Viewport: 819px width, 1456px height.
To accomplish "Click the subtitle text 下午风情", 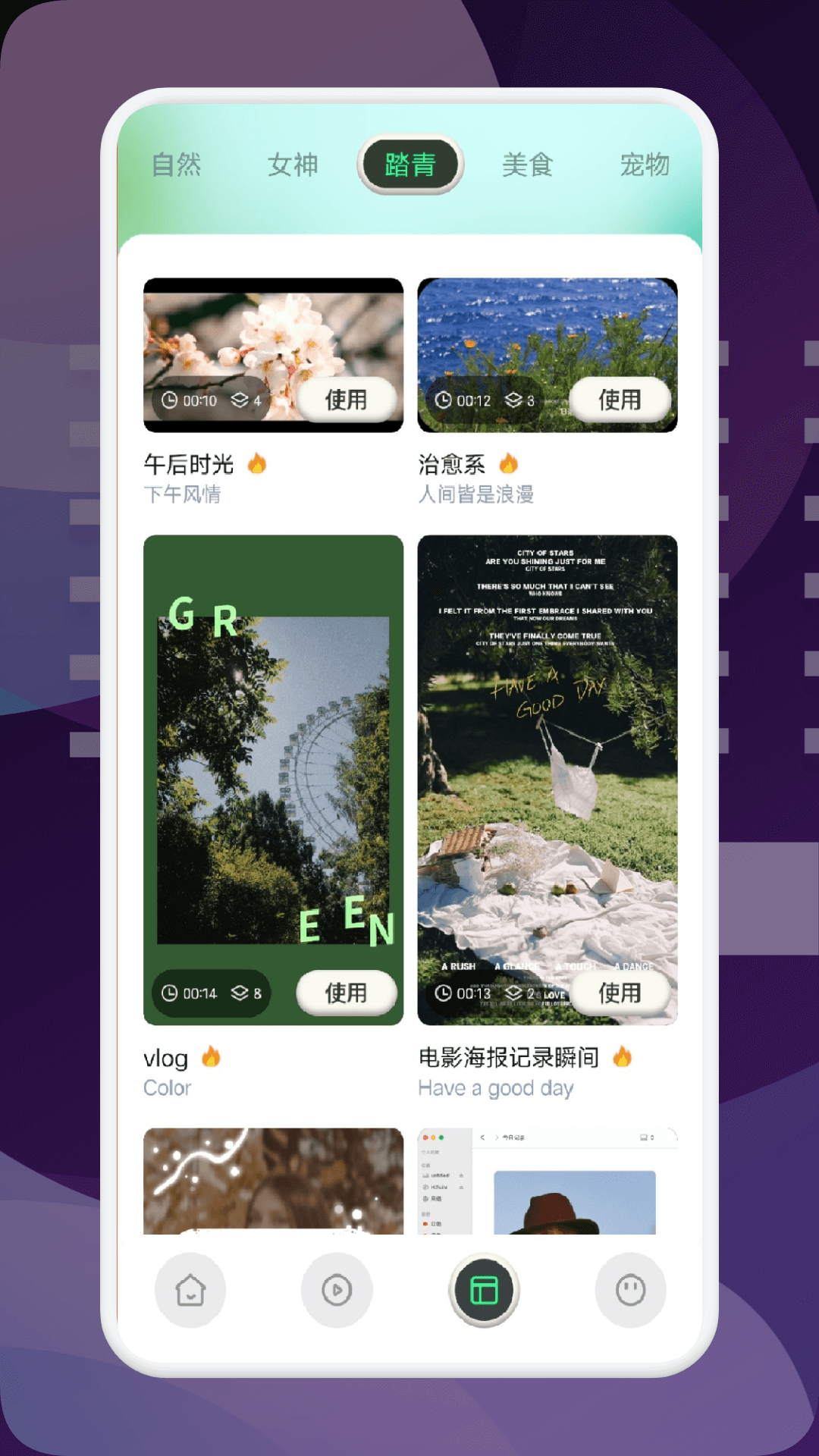I will tap(182, 494).
